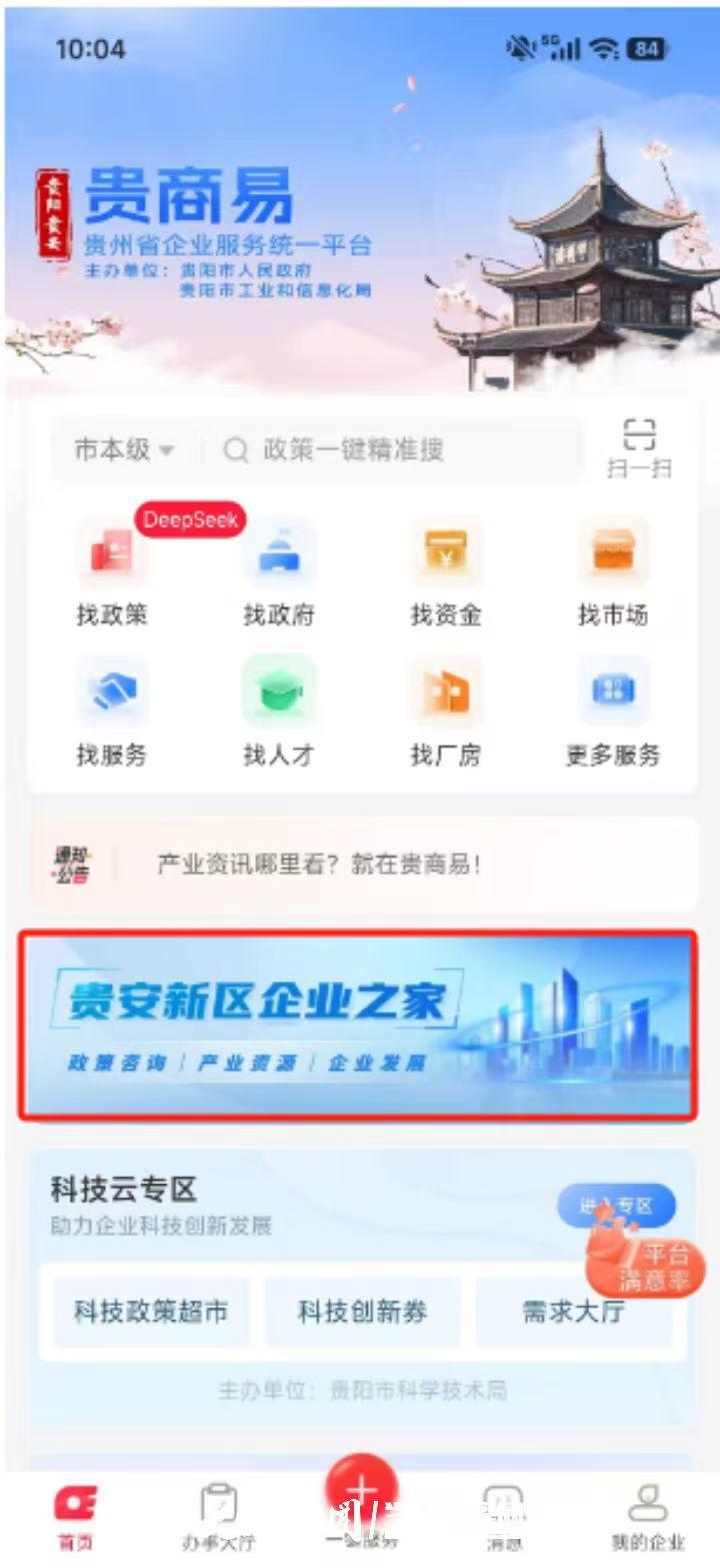
Task: Open 需求大厅
Action: [573, 1311]
